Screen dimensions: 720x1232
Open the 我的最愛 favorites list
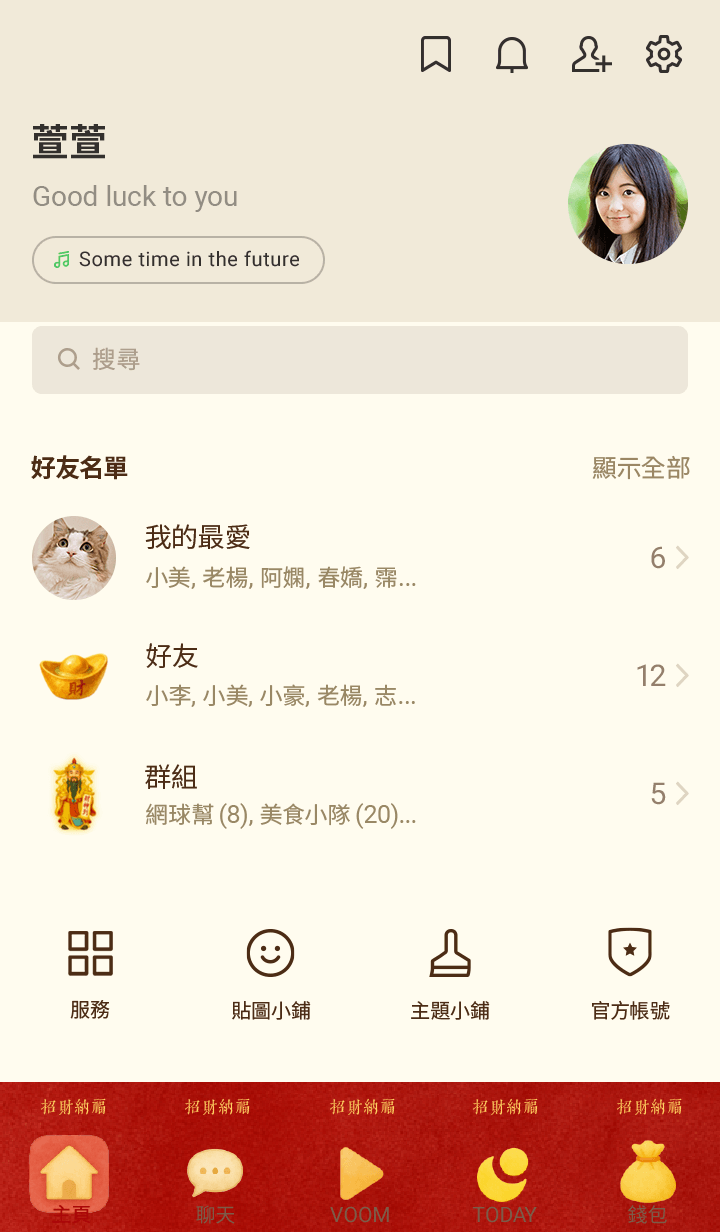click(360, 558)
